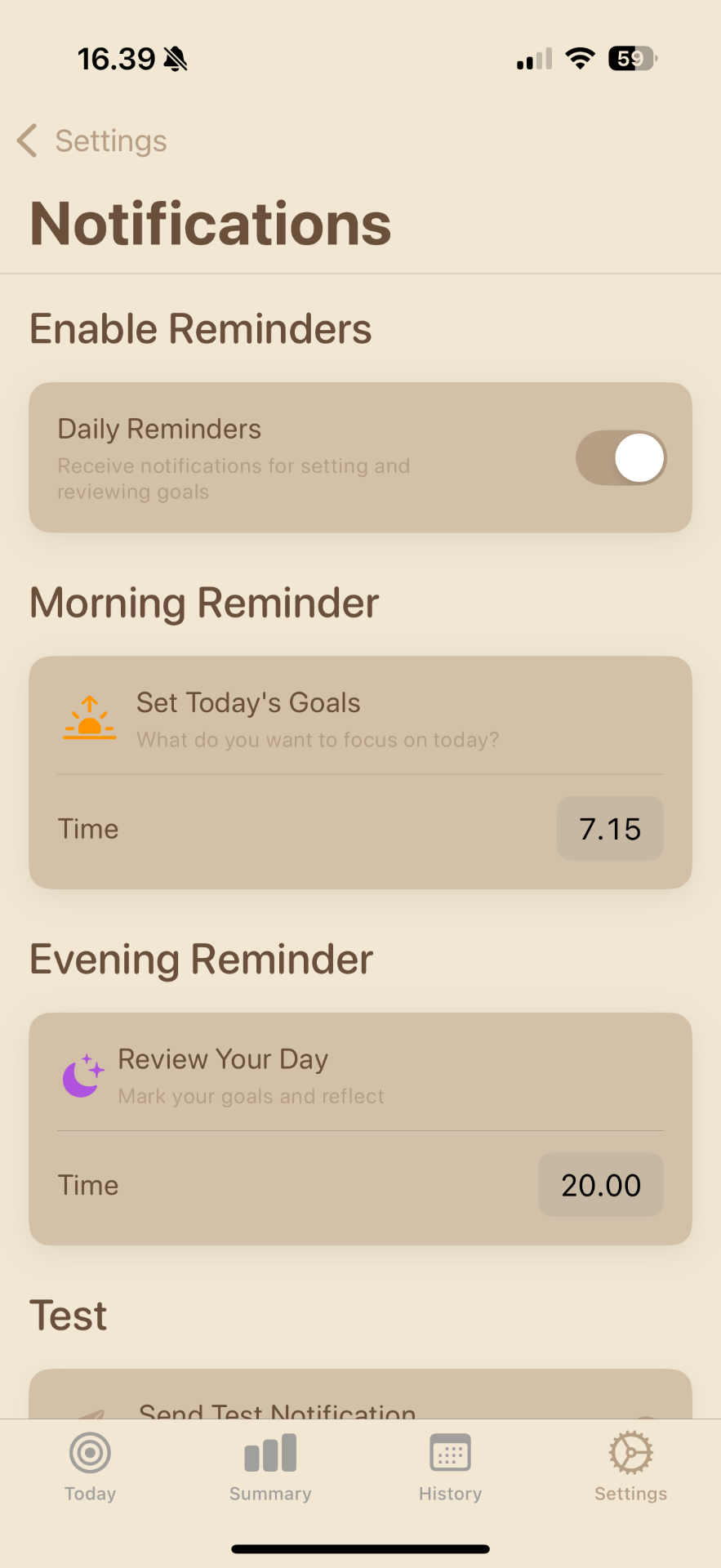Go back to Settings
This screenshot has height=1568, width=721.
(91, 140)
